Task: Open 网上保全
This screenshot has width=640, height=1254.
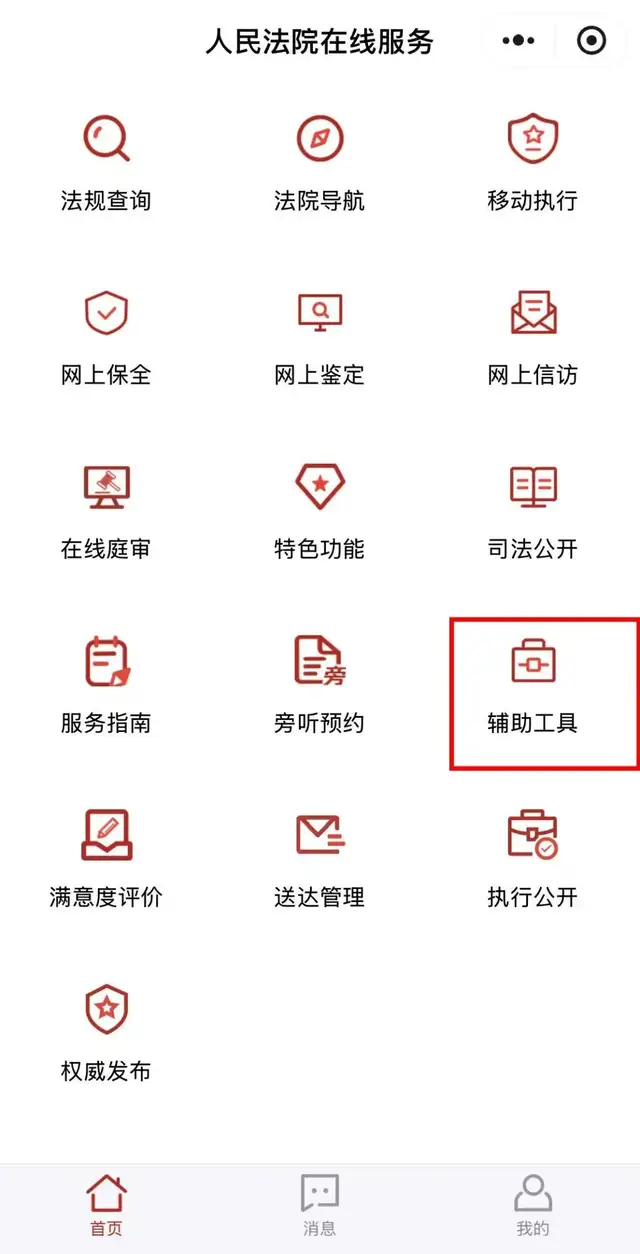Action: 106,336
